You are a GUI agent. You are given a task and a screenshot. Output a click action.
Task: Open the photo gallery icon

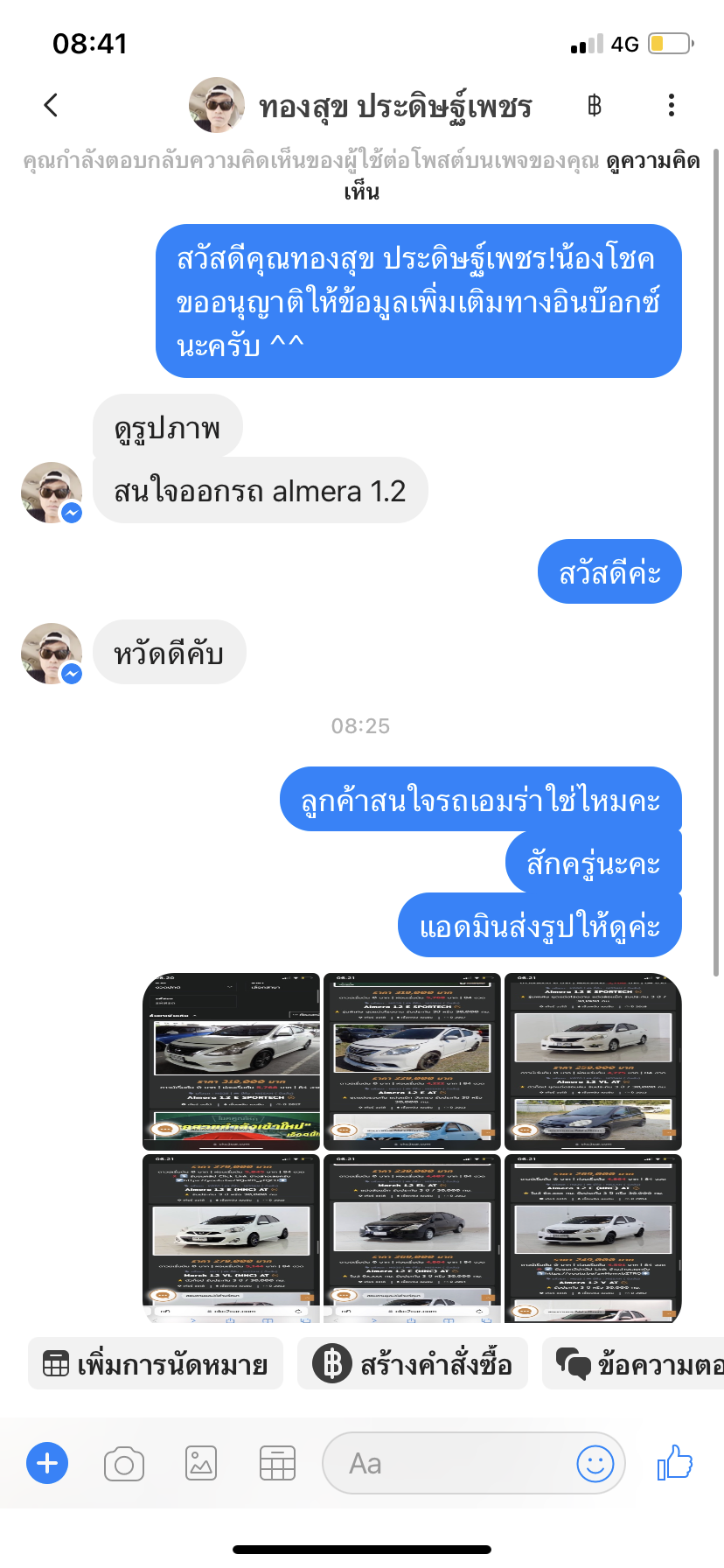pyautogui.click(x=201, y=1463)
